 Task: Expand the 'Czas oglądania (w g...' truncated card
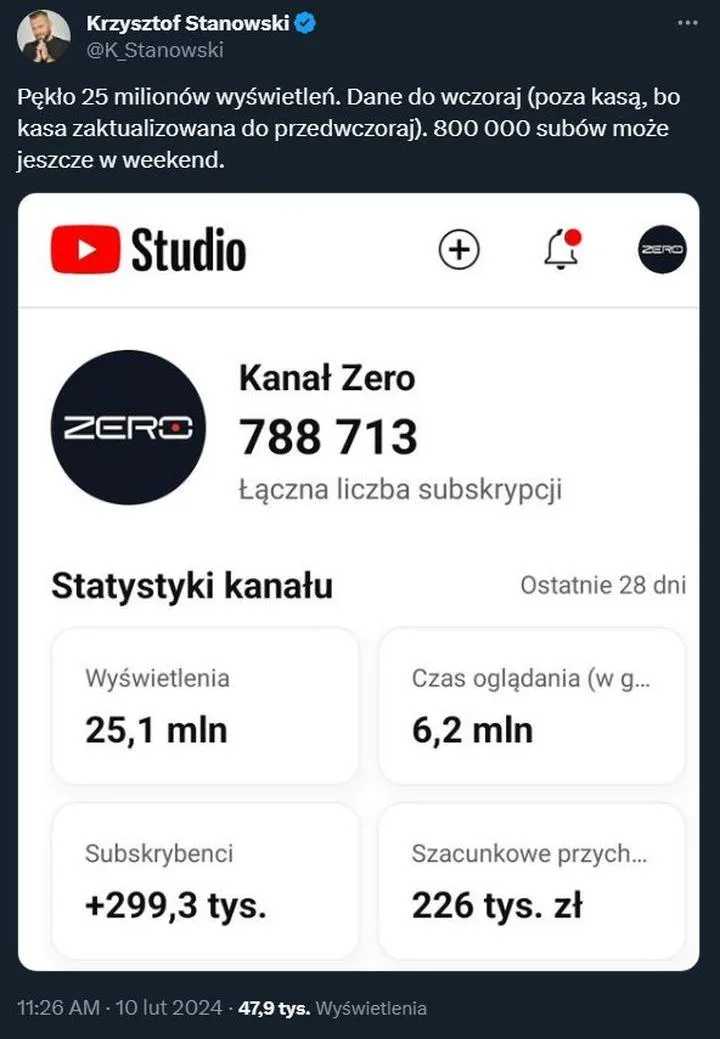[532, 705]
